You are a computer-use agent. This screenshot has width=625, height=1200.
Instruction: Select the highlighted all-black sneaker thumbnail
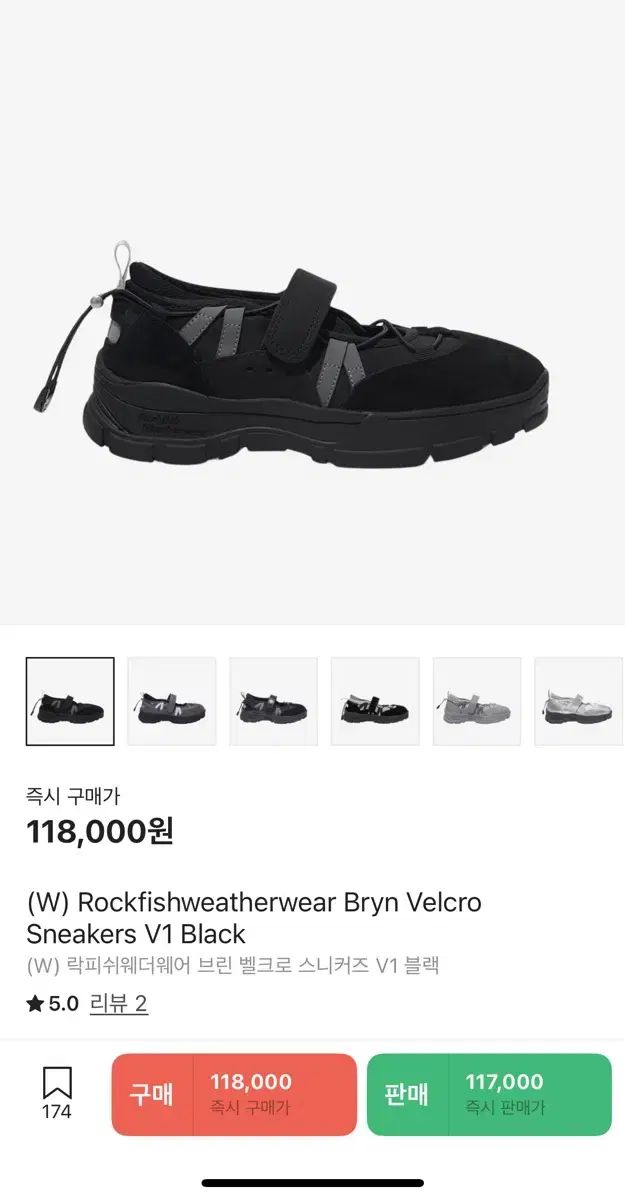pos(70,701)
